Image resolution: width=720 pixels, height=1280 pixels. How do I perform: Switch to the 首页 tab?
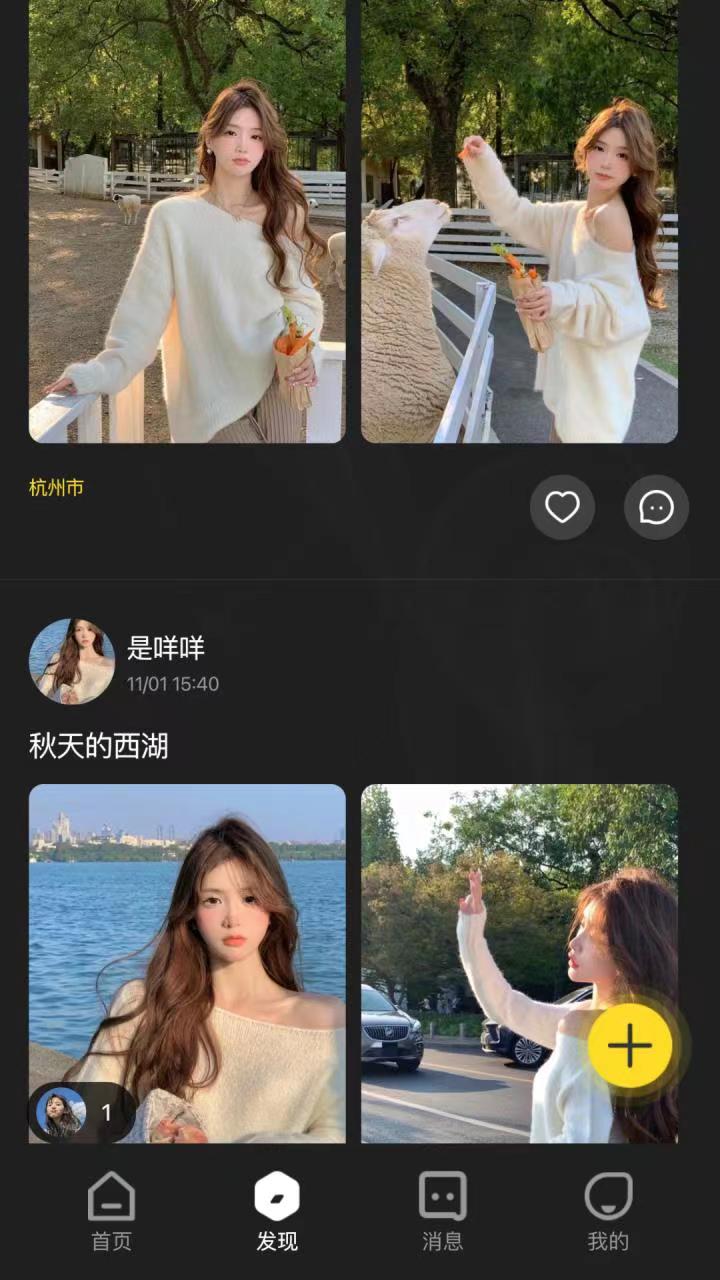click(x=111, y=1211)
